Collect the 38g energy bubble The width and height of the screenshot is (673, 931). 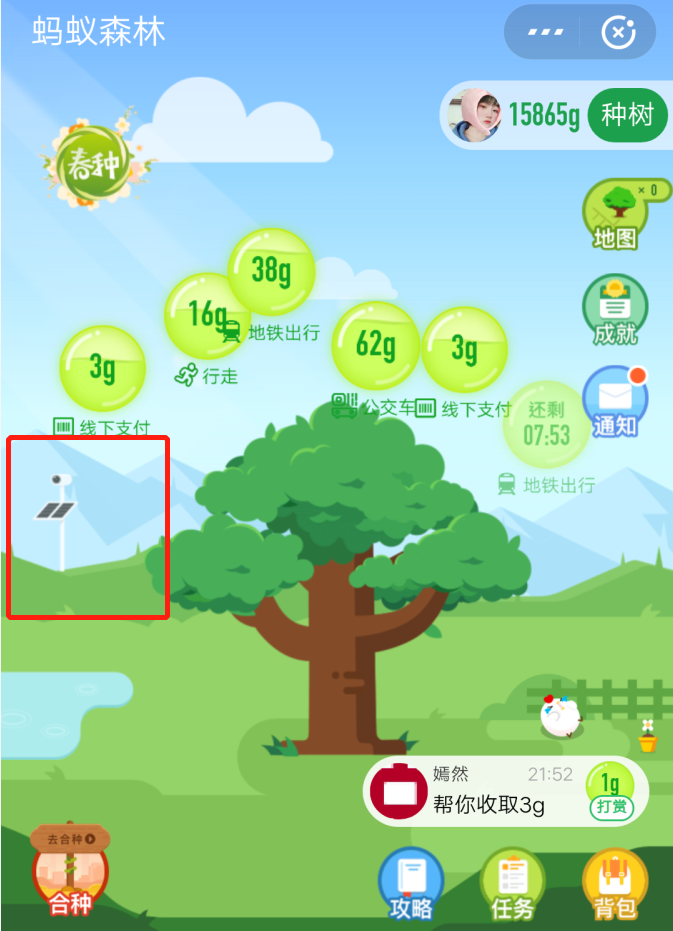(271, 270)
